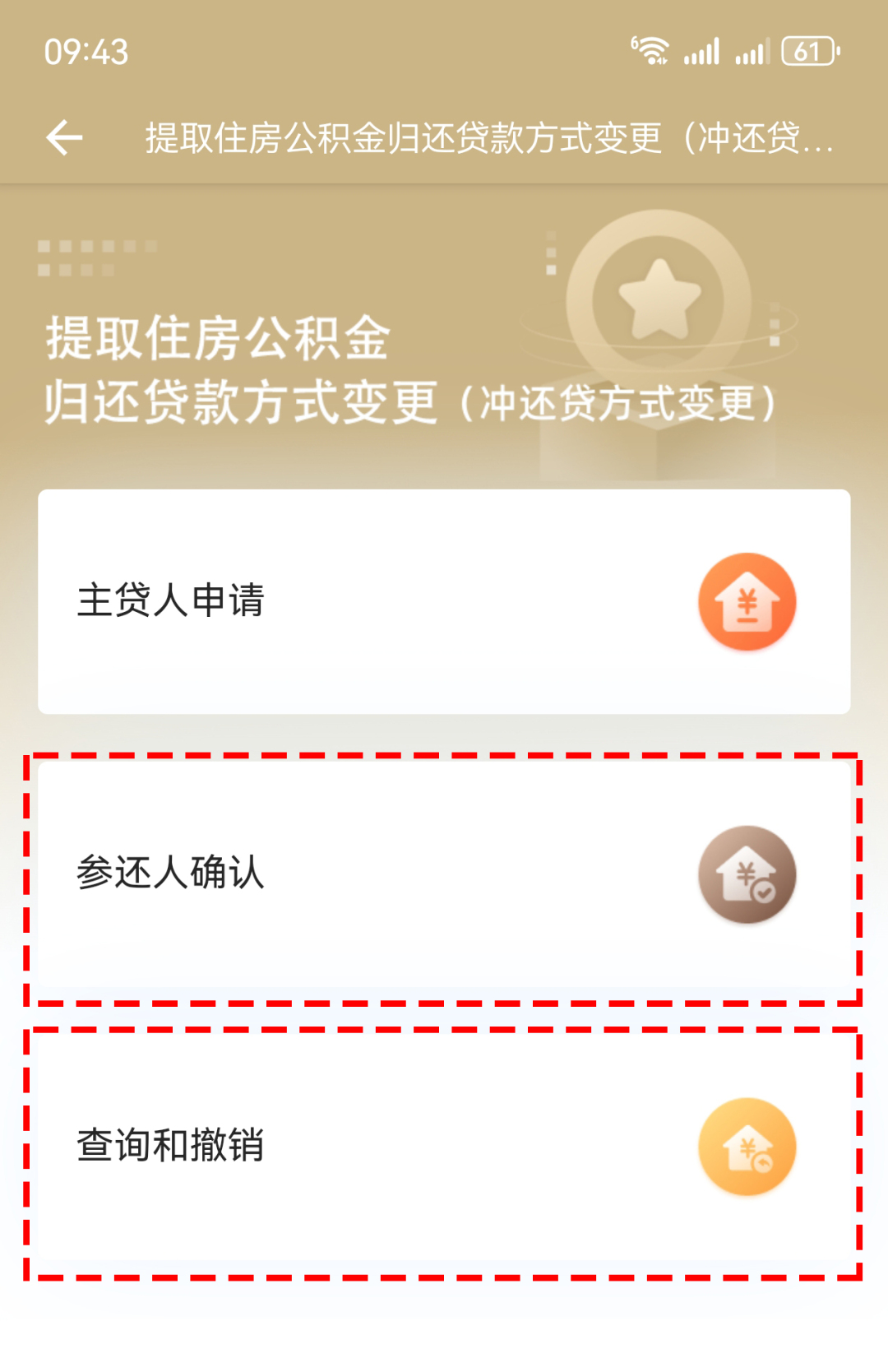Open 参还人确认 card
888x1372 pixels.
(444, 874)
